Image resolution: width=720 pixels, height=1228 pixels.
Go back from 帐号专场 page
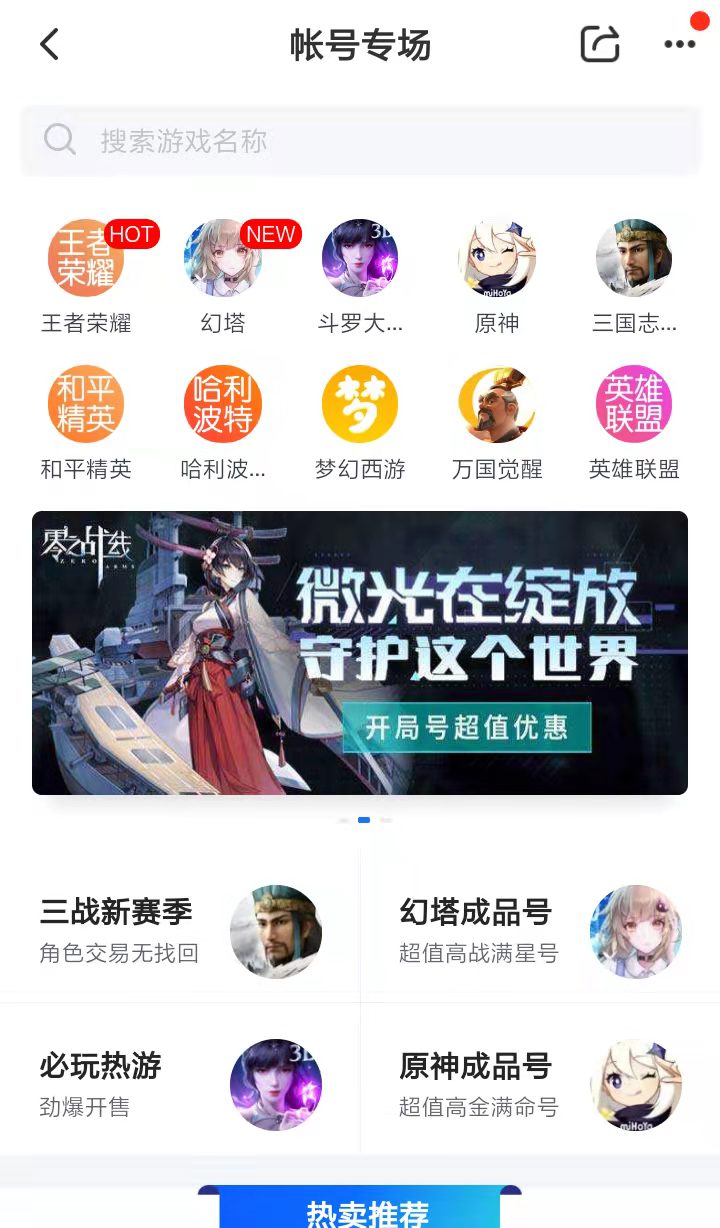click(50, 45)
